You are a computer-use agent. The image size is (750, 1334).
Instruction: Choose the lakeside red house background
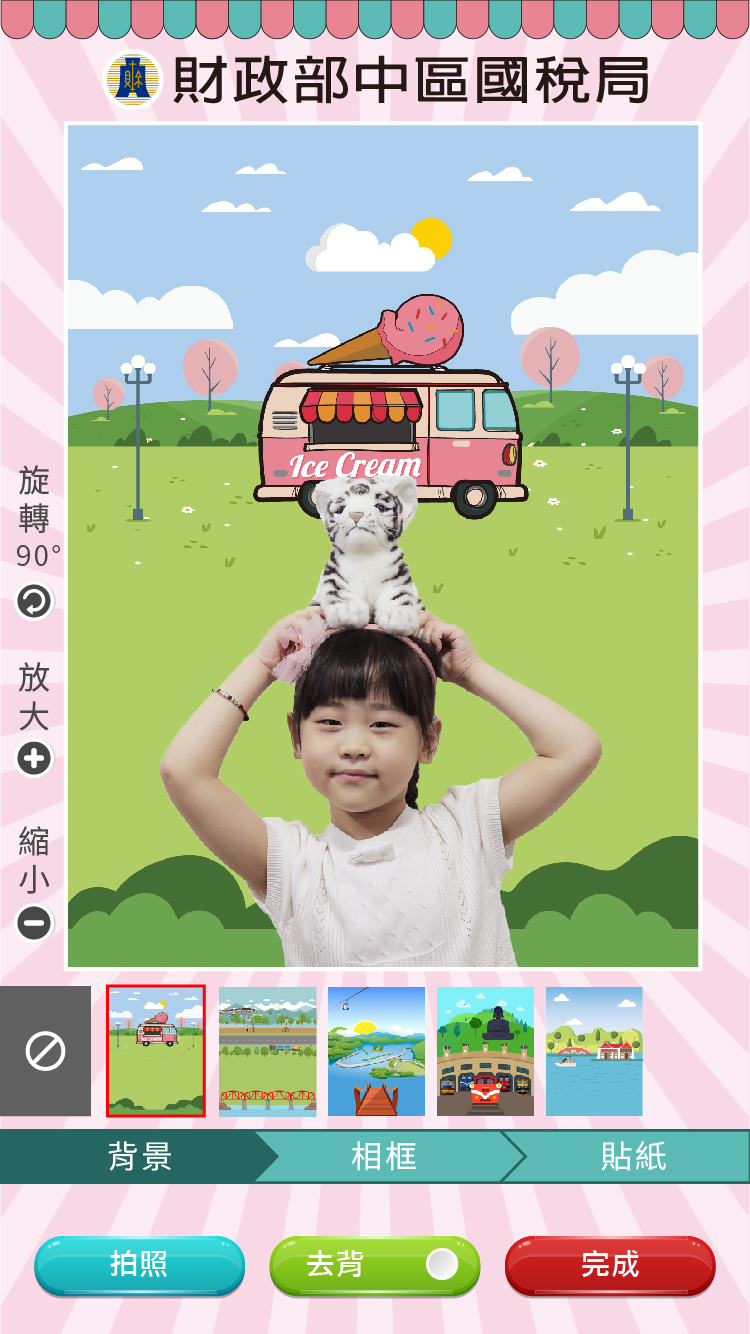pos(594,1051)
